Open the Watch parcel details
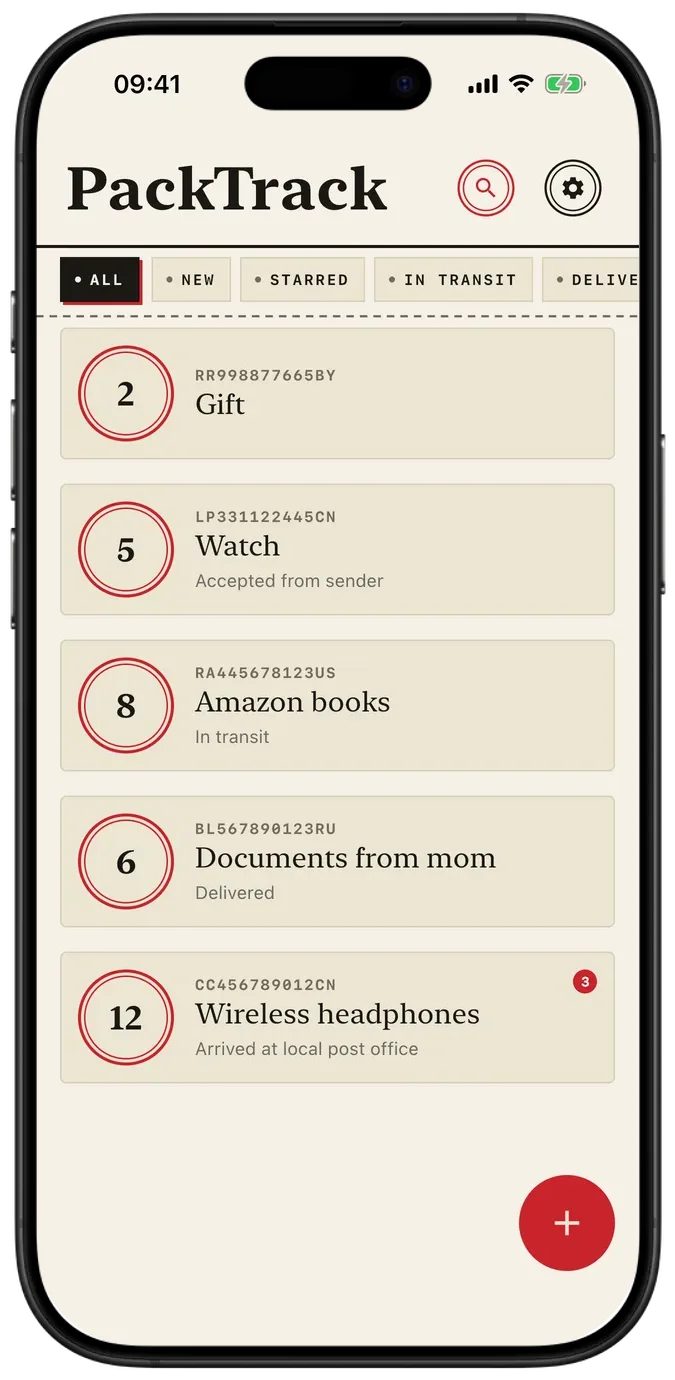This screenshot has height=1380, width=675. click(337, 550)
